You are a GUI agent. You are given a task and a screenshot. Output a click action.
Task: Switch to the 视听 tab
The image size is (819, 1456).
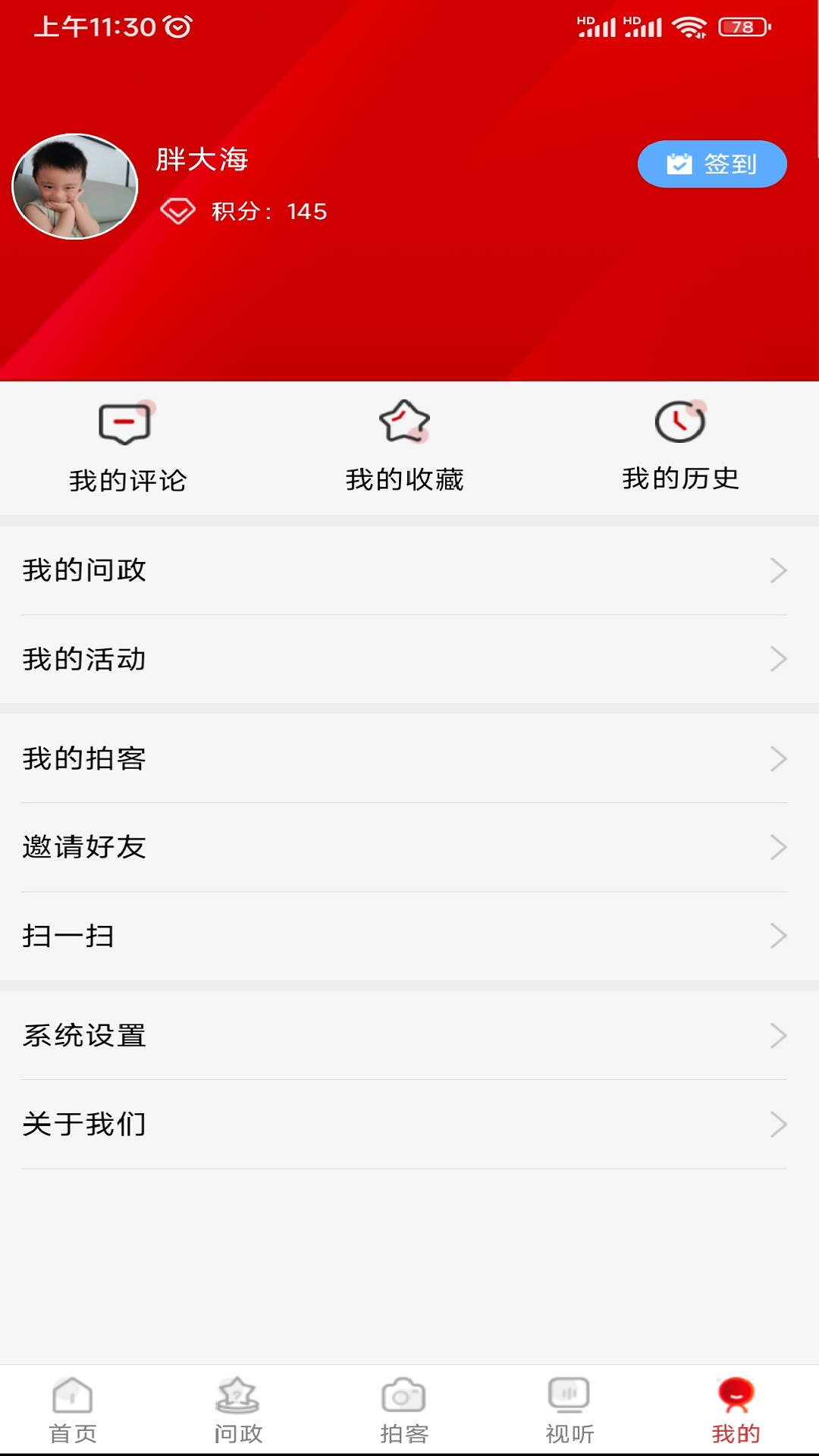click(570, 1410)
